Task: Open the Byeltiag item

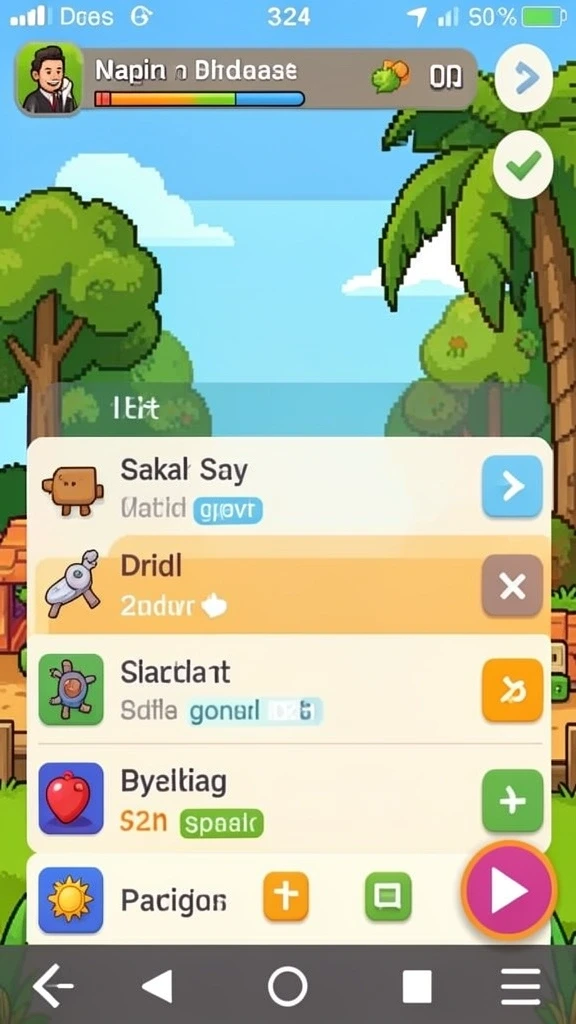Action: 288,801
